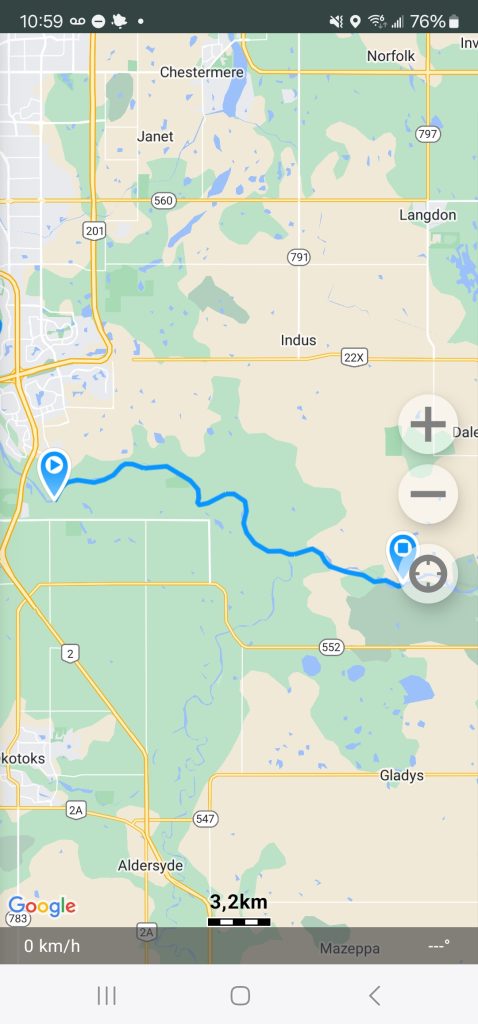478x1024 pixels.
Task: Go to the home screen
Action: tap(240, 995)
